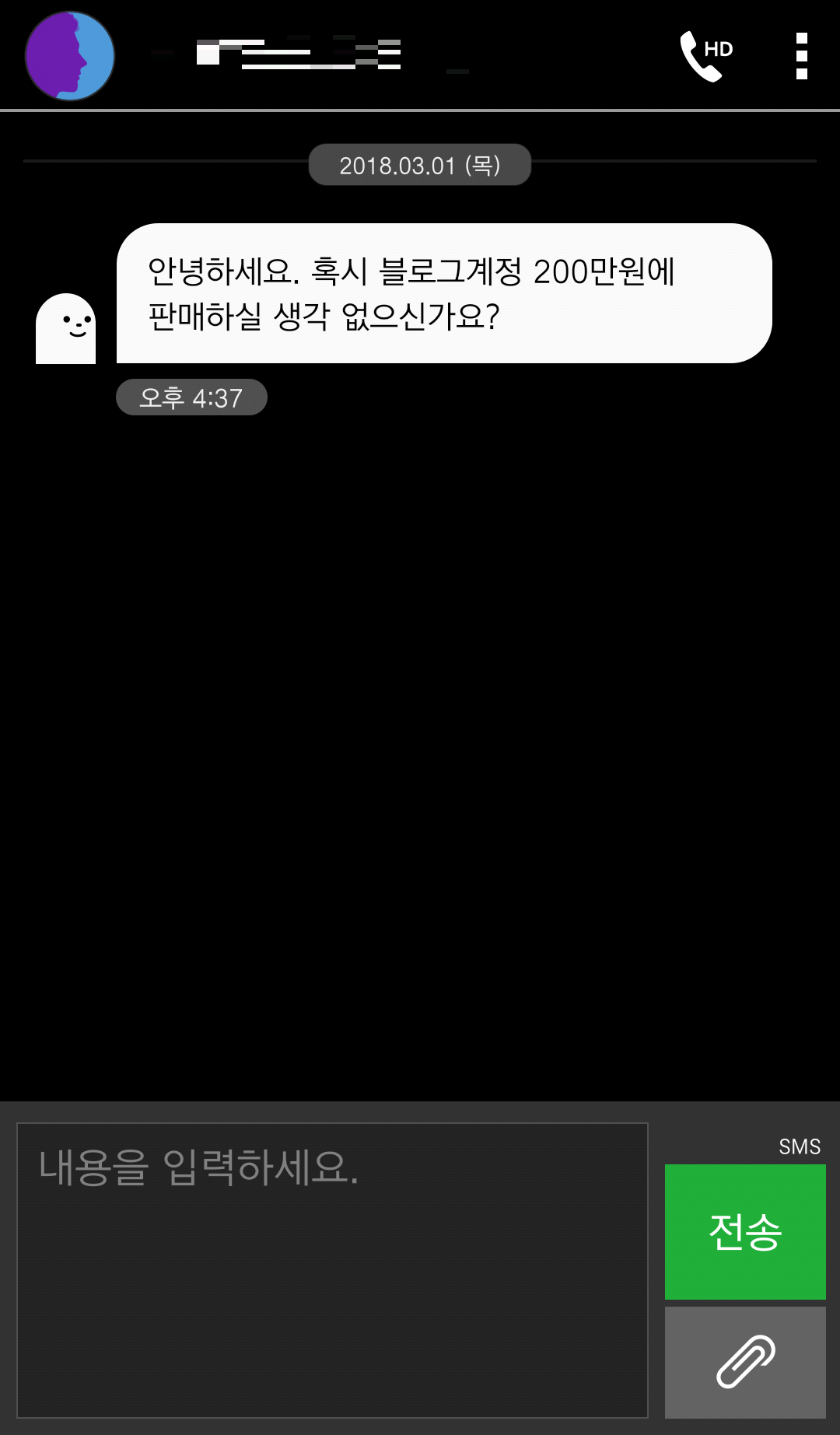Open the three-dot overflow menu
Image resolution: width=840 pixels, height=1435 pixels.
tap(802, 56)
